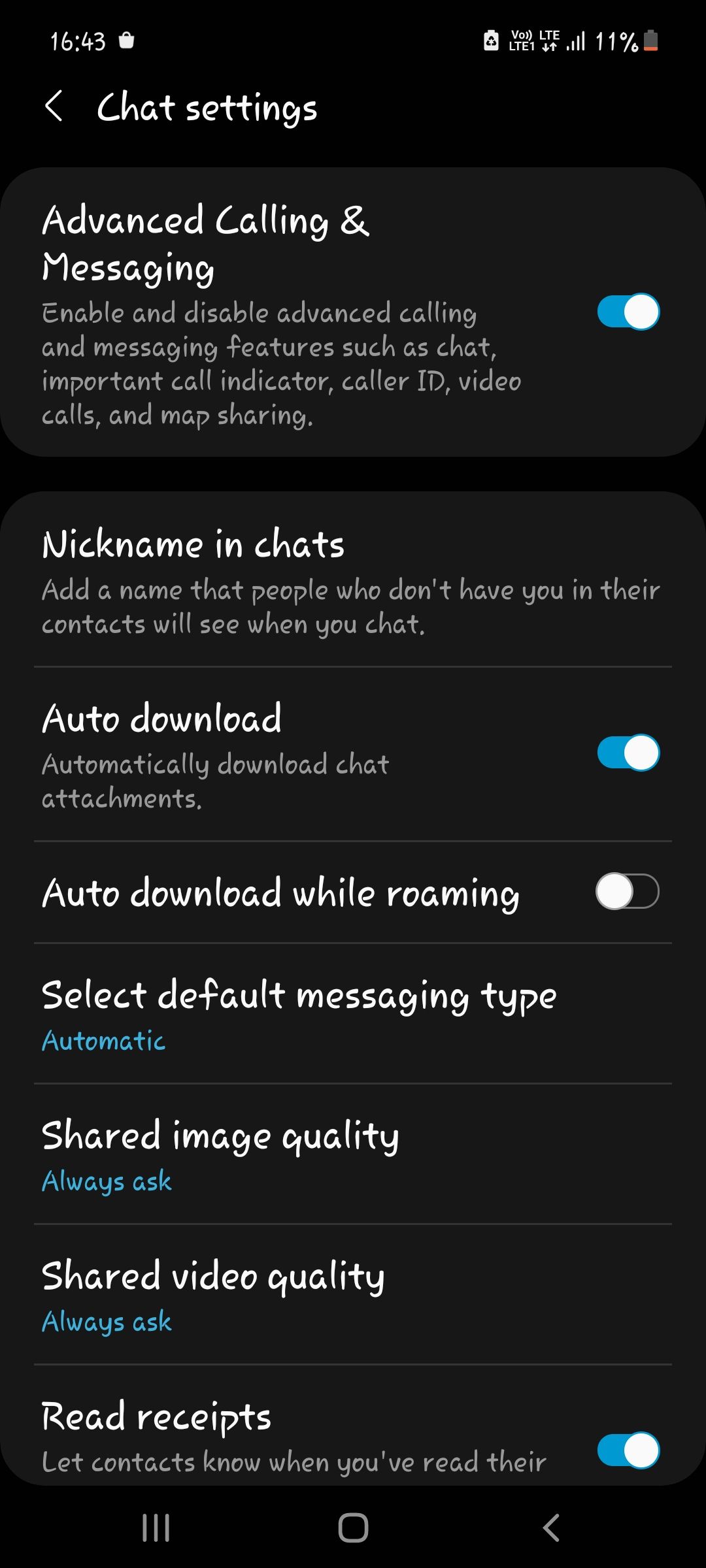Go to the home screen
706x1568 pixels.
point(353,1527)
